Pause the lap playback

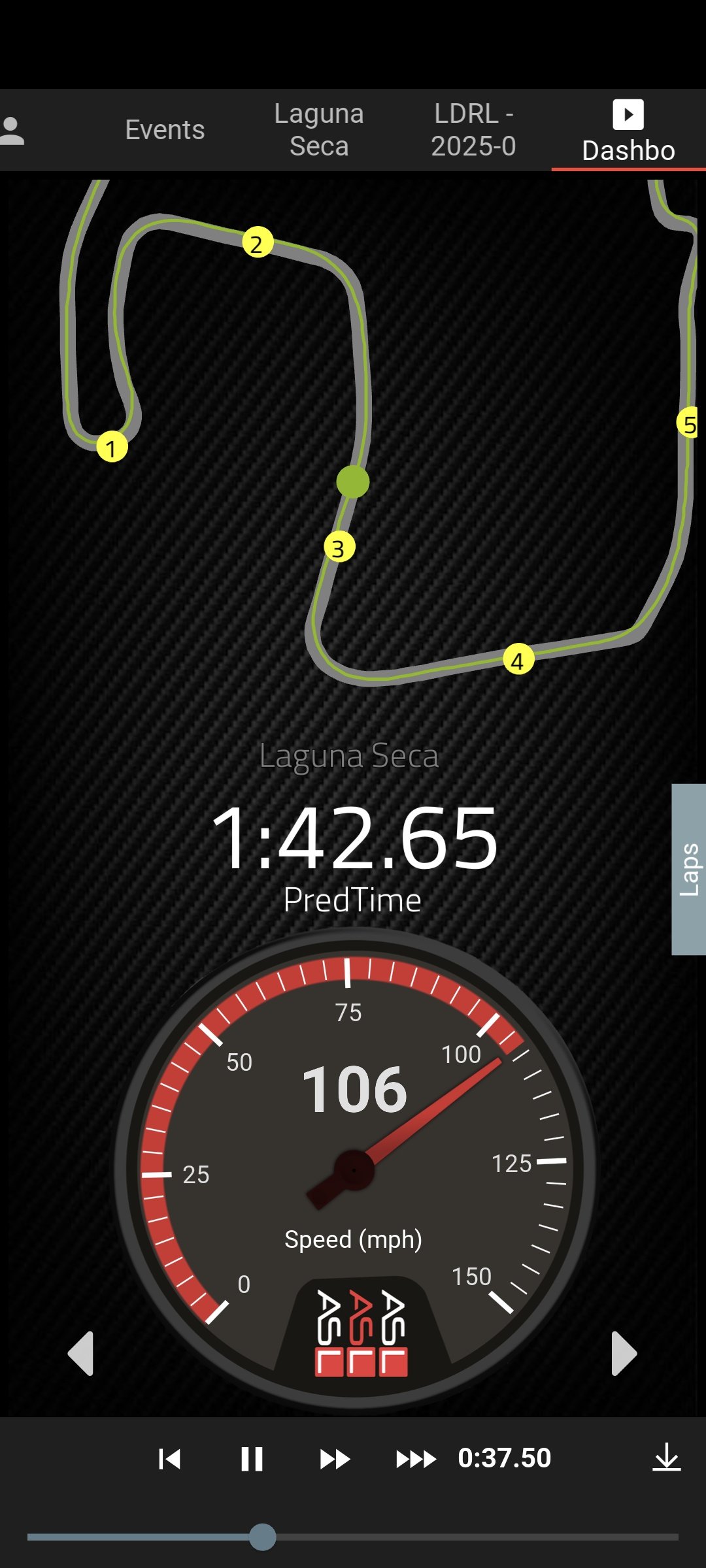[x=252, y=1459]
